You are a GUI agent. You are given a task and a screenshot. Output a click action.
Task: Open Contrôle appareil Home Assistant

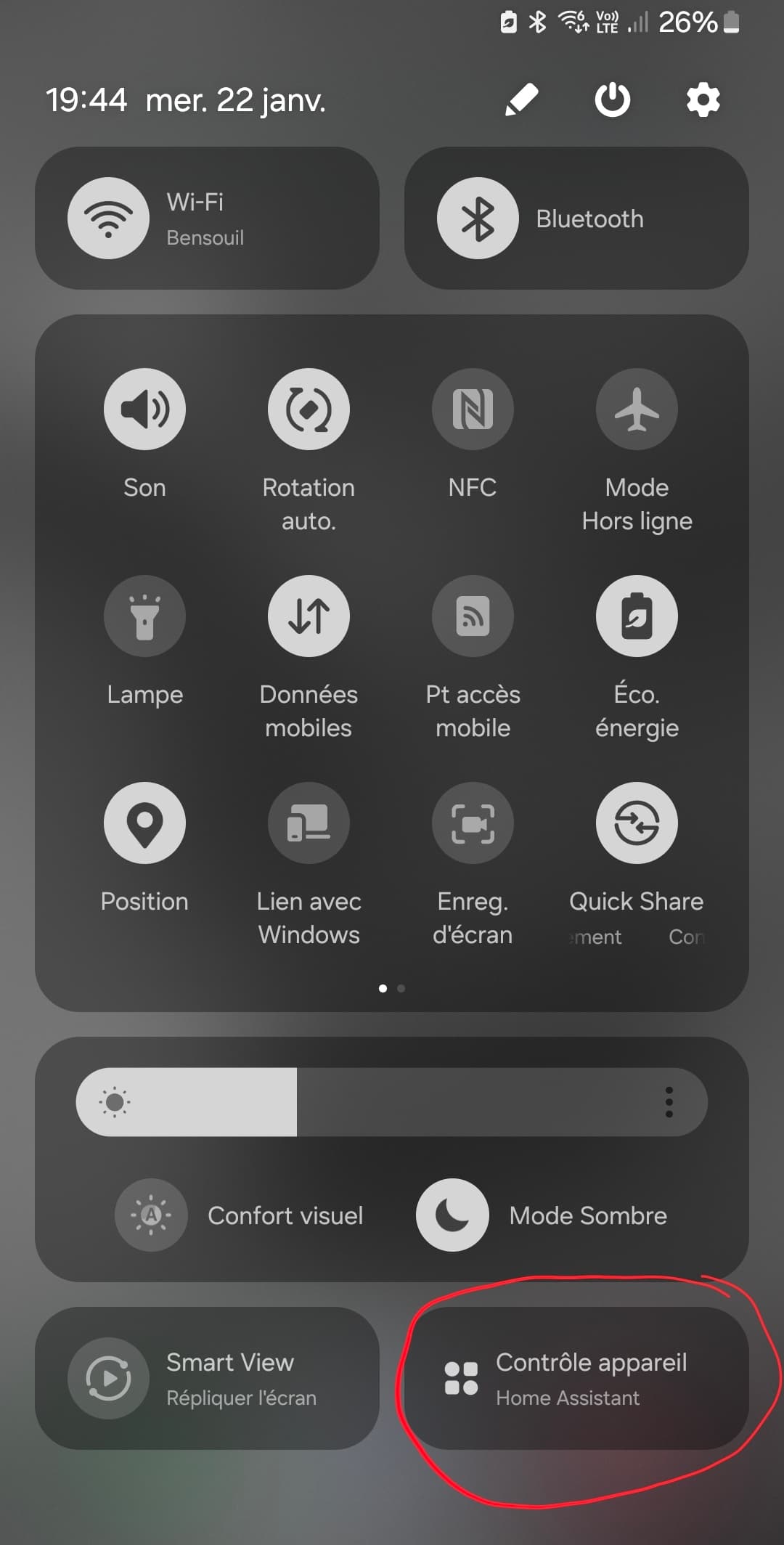tap(576, 1378)
